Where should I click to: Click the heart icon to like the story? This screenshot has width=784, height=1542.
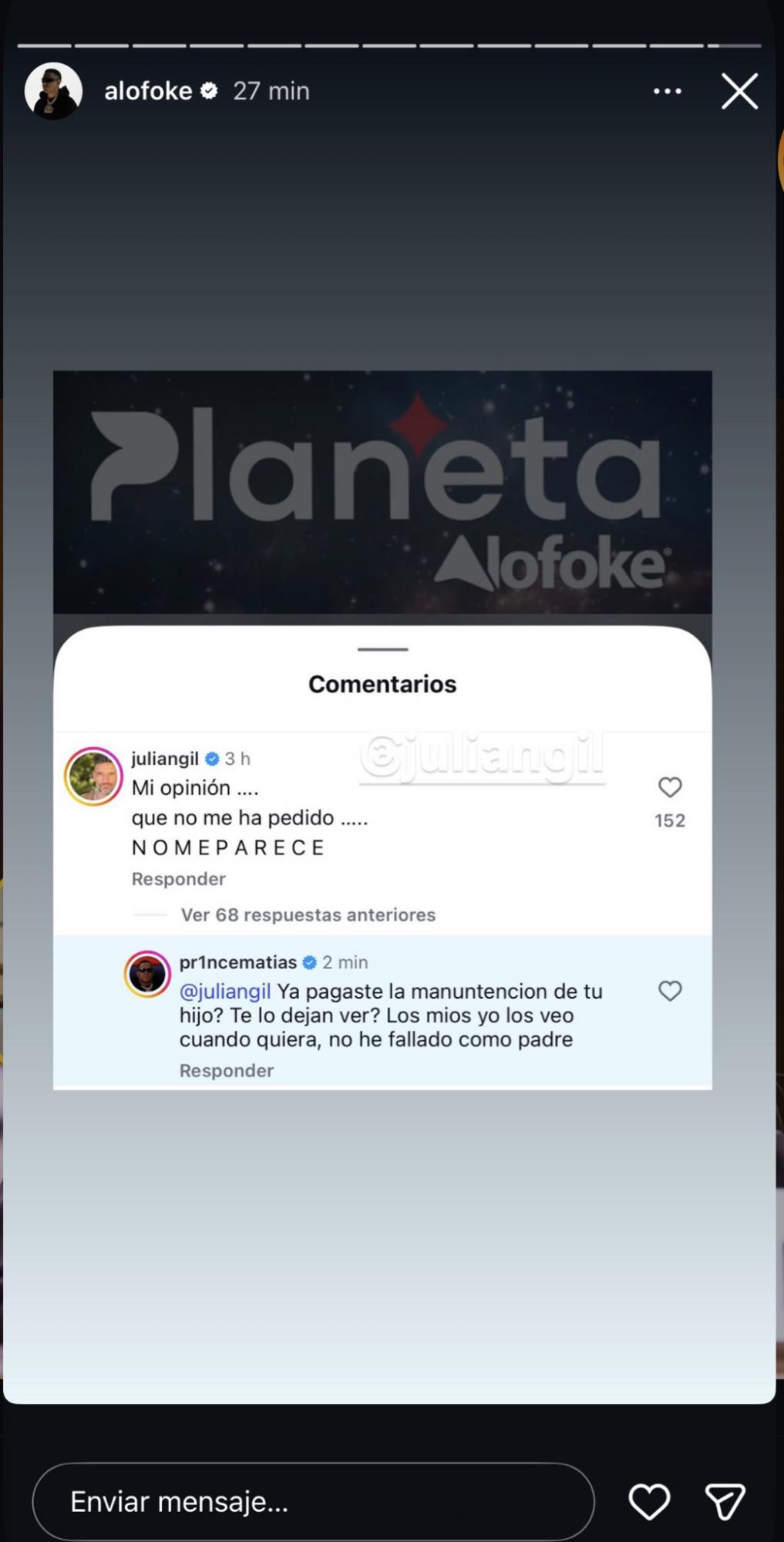click(650, 1501)
